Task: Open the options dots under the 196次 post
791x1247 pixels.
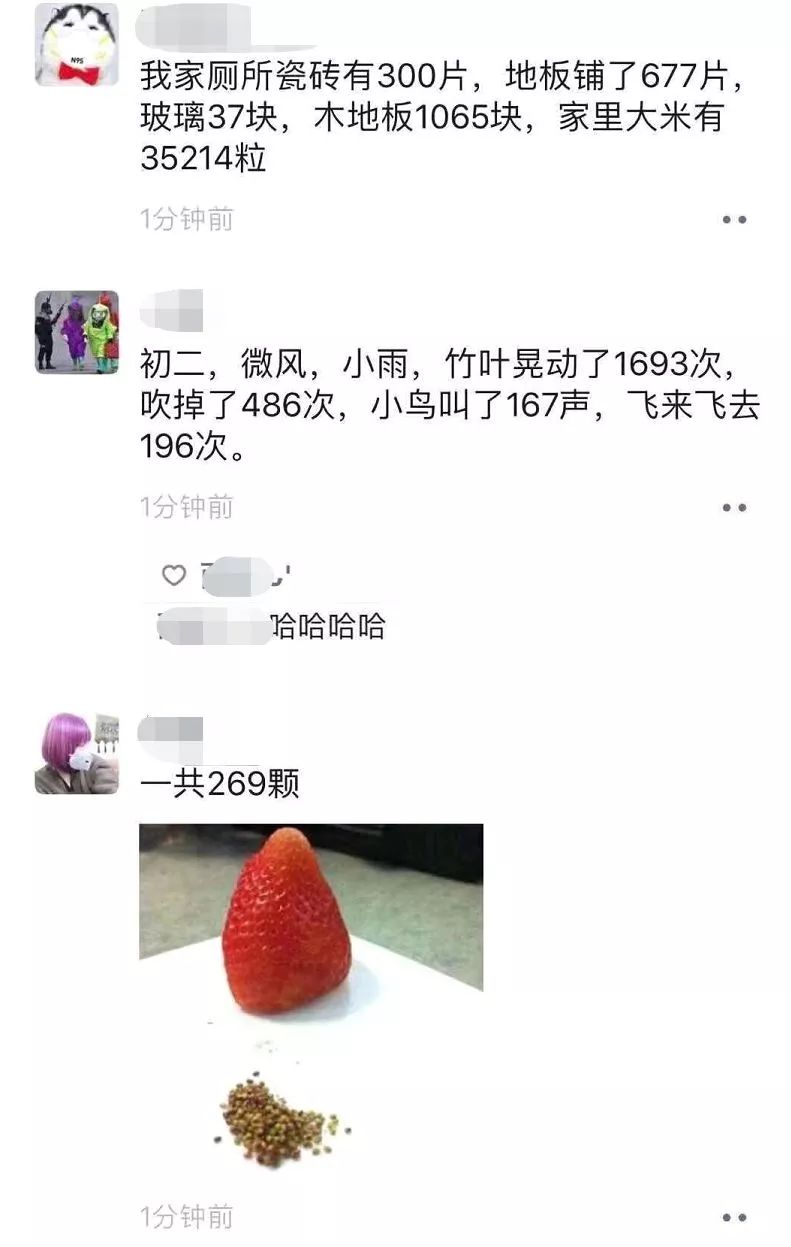Action: point(734,508)
